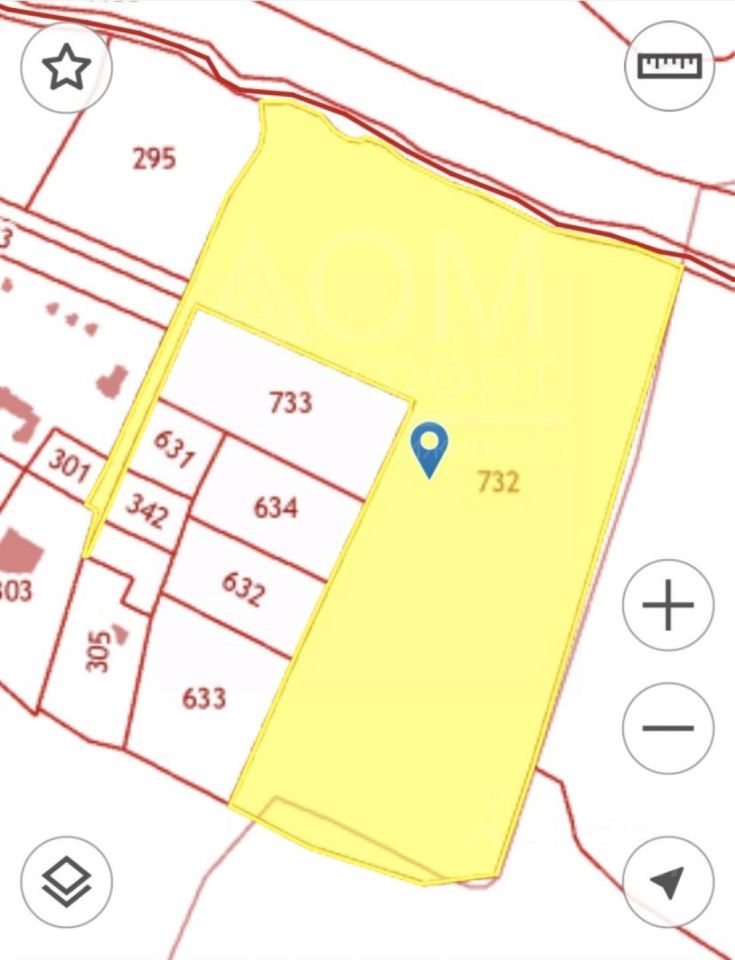
Task: Tap the blue location pin on the parcel
Action: coord(430,447)
